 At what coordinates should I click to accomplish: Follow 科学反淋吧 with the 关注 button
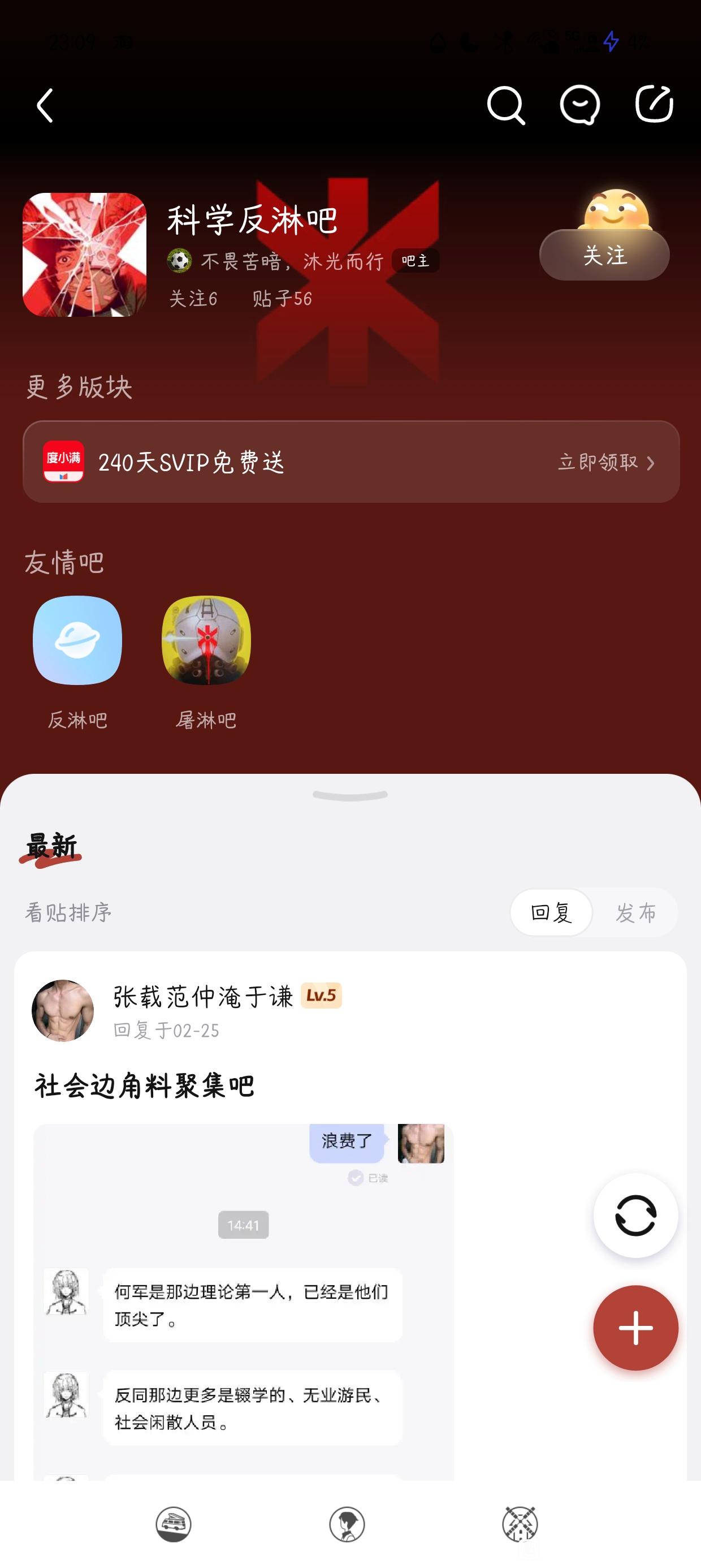604,255
